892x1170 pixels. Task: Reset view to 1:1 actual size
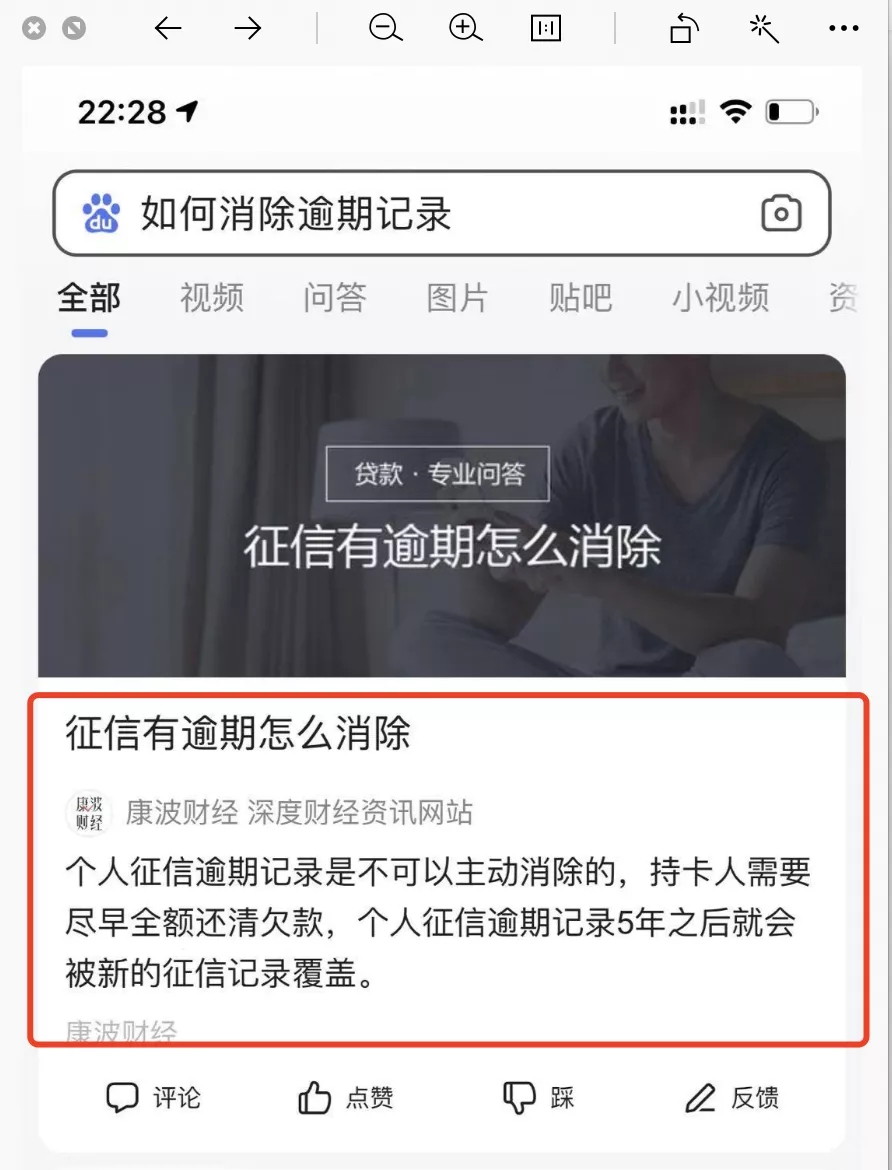click(x=546, y=29)
